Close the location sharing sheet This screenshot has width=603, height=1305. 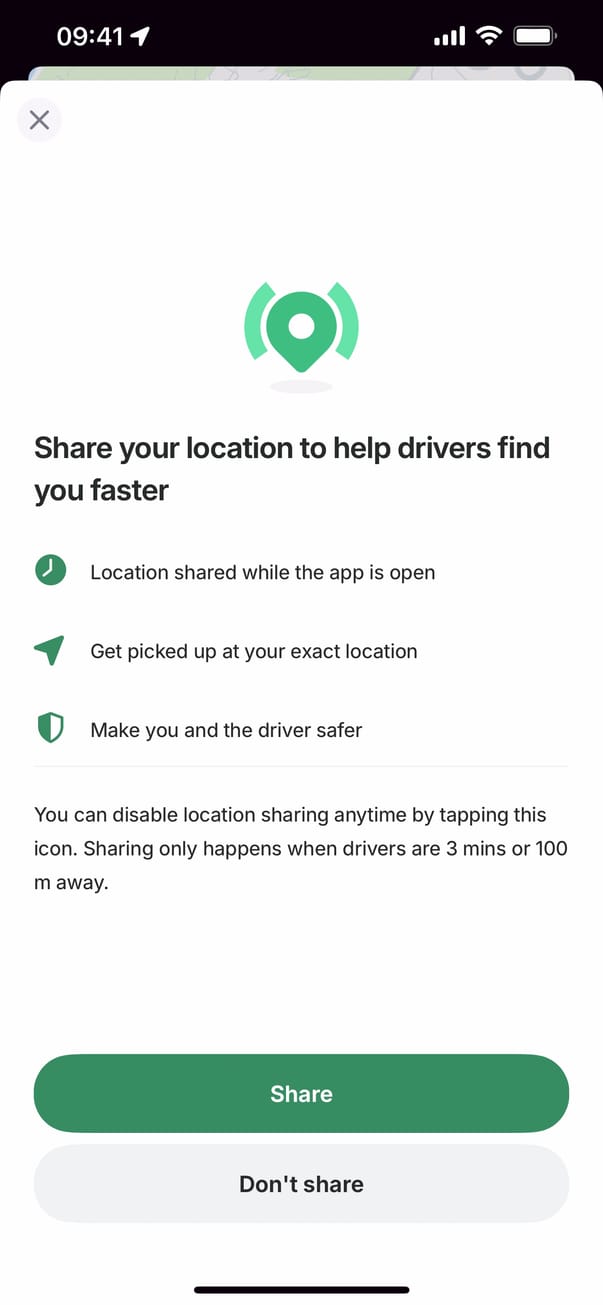click(39, 121)
